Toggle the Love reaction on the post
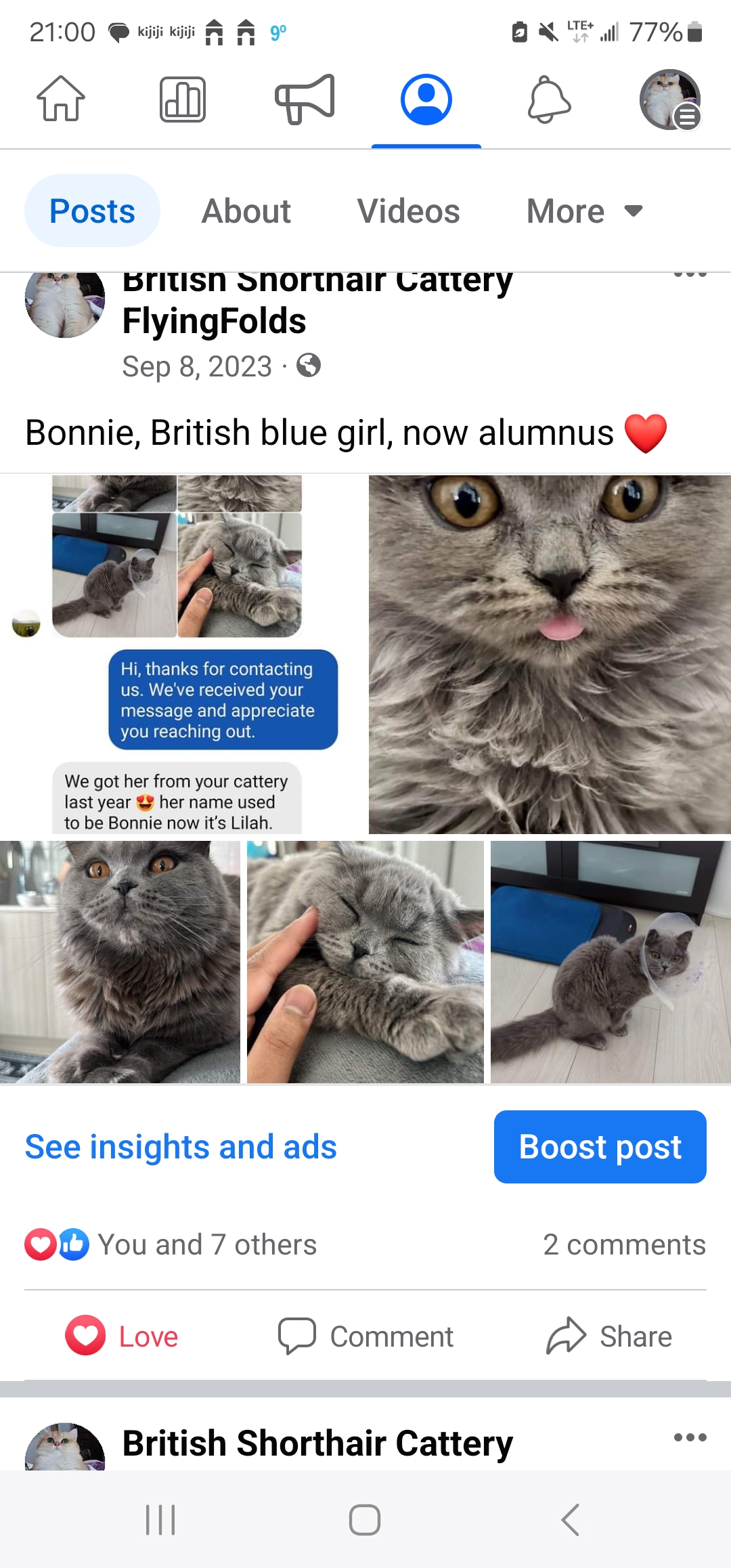The height and width of the screenshot is (1568, 731). [x=122, y=1336]
